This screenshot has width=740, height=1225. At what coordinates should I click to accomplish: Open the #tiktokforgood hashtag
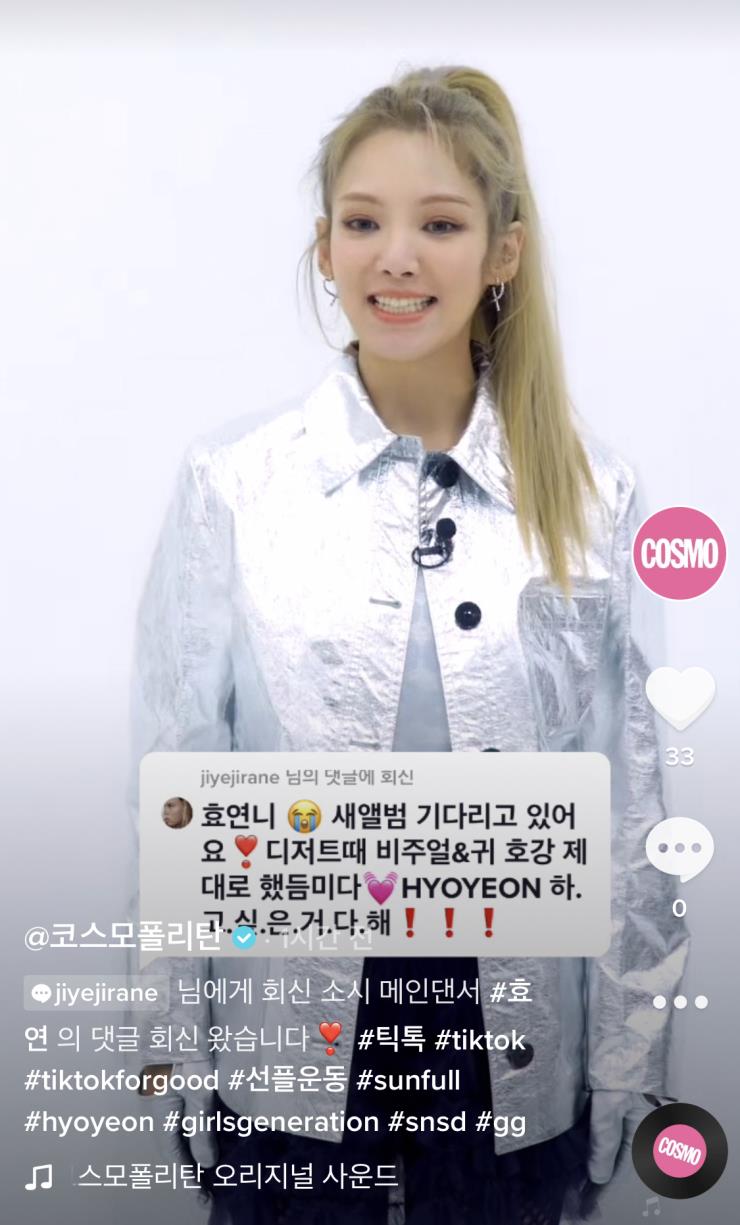click(x=121, y=1080)
